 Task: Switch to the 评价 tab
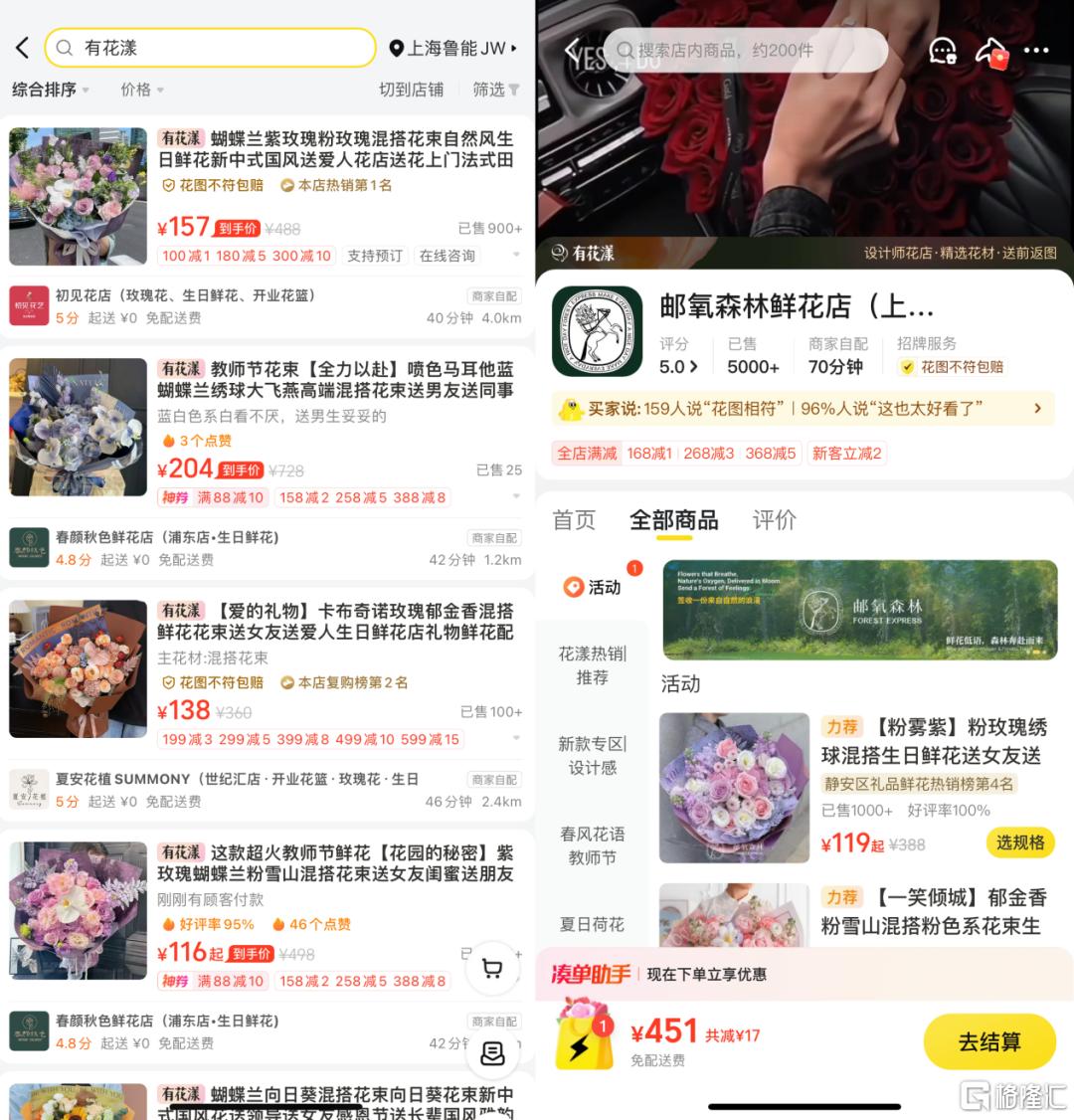coord(774,520)
